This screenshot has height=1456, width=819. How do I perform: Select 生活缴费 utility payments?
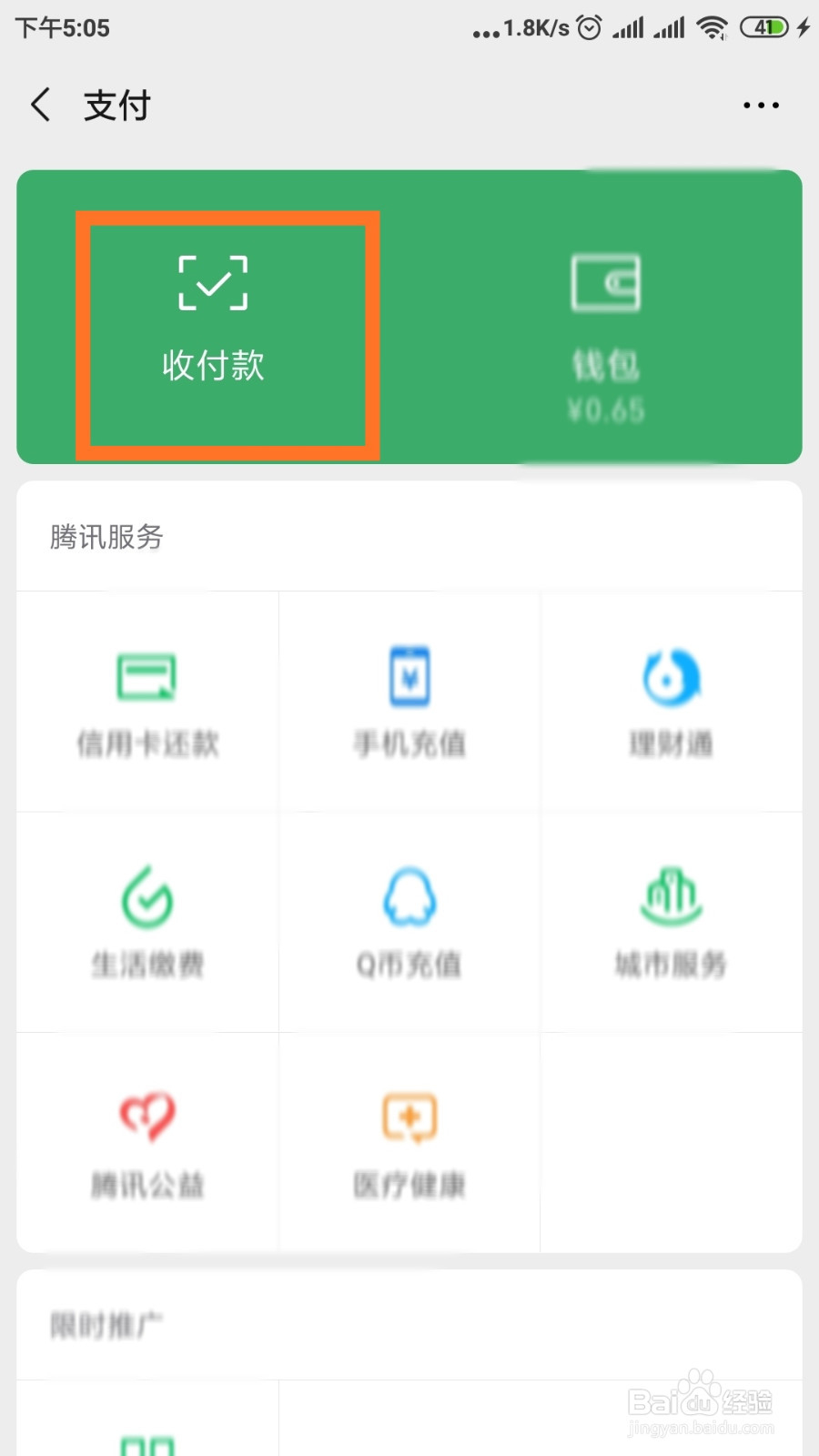(146, 921)
